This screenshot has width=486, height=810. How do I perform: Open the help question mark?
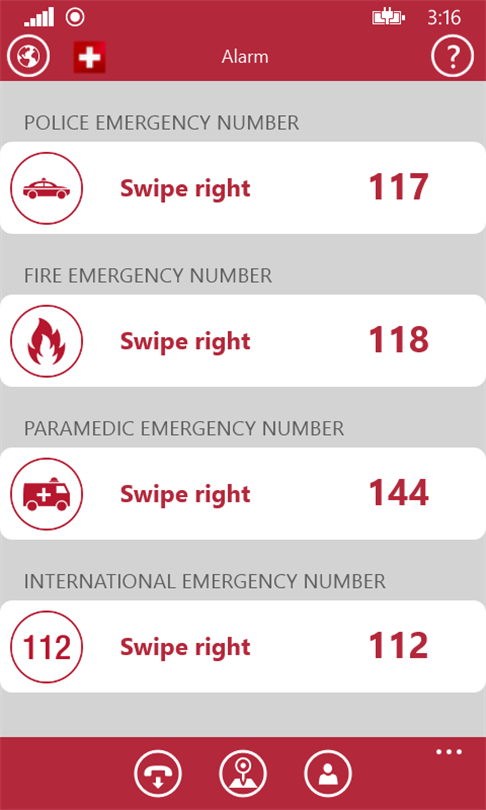pyautogui.click(x=452, y=56)
